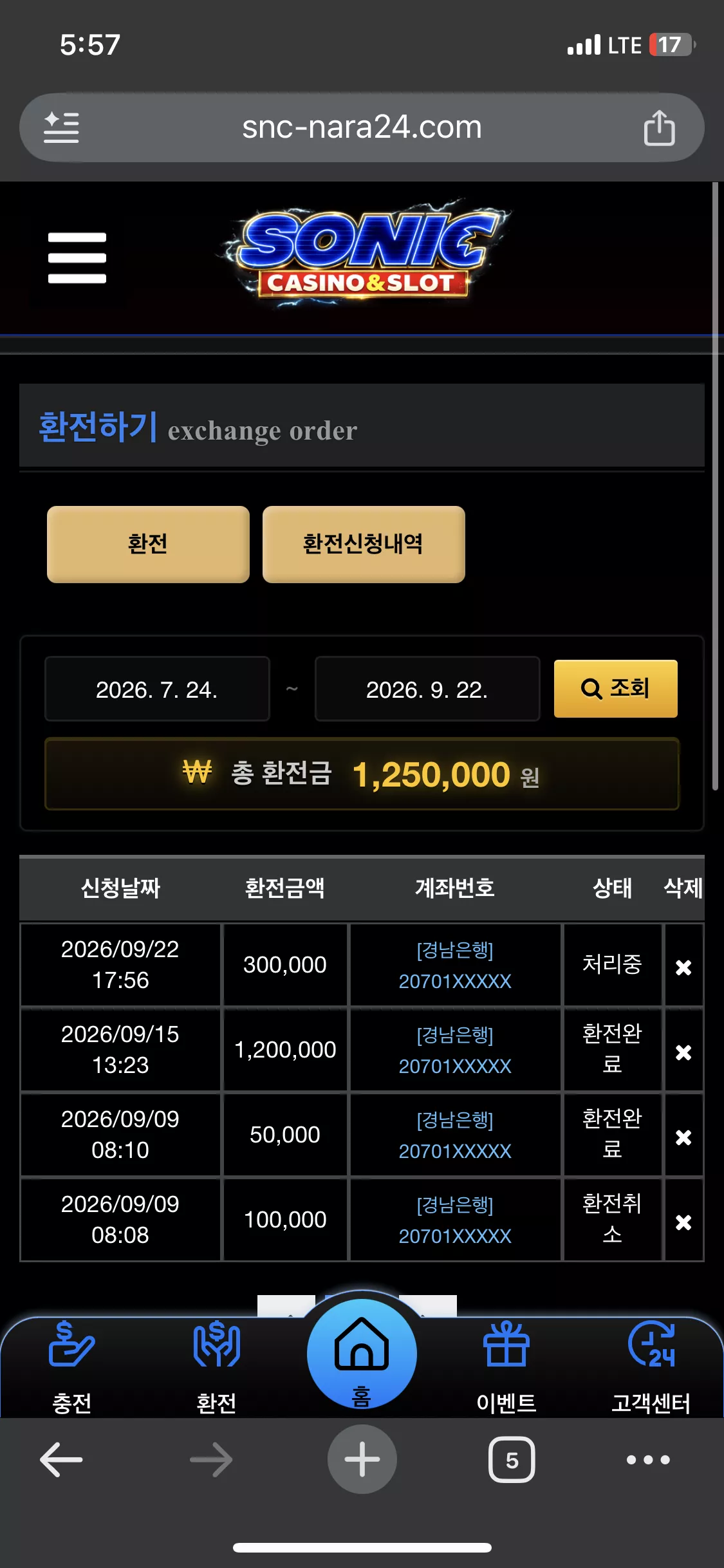Go to 충전 in bottom navigation

tap(72, 1366)
